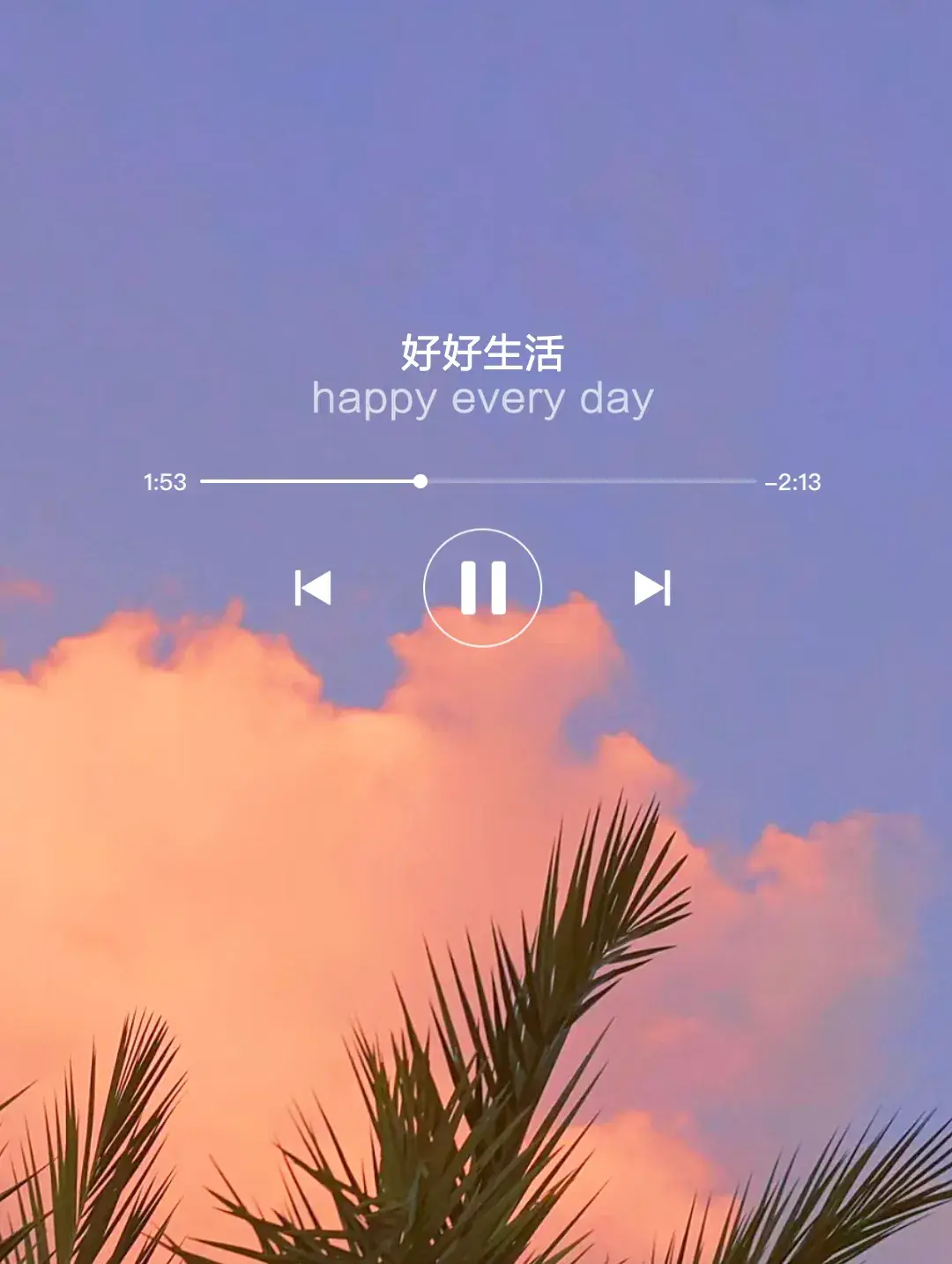Click the vertical bar of the next-track icon
The image size is (952, 1264).
[x=667, y=588]
